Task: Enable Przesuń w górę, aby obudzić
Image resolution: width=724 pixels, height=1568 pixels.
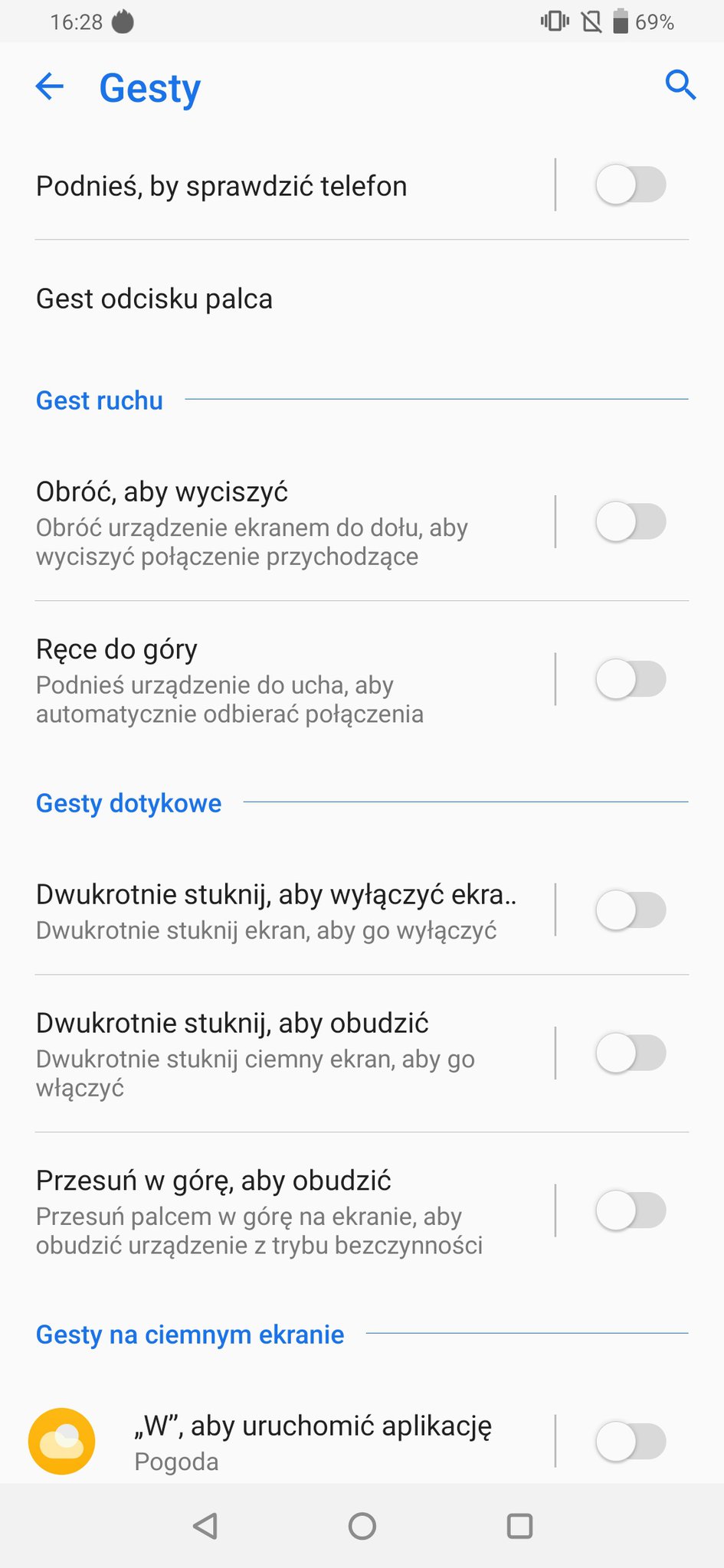Action: pyautogui.click(x=631, y=1210)
